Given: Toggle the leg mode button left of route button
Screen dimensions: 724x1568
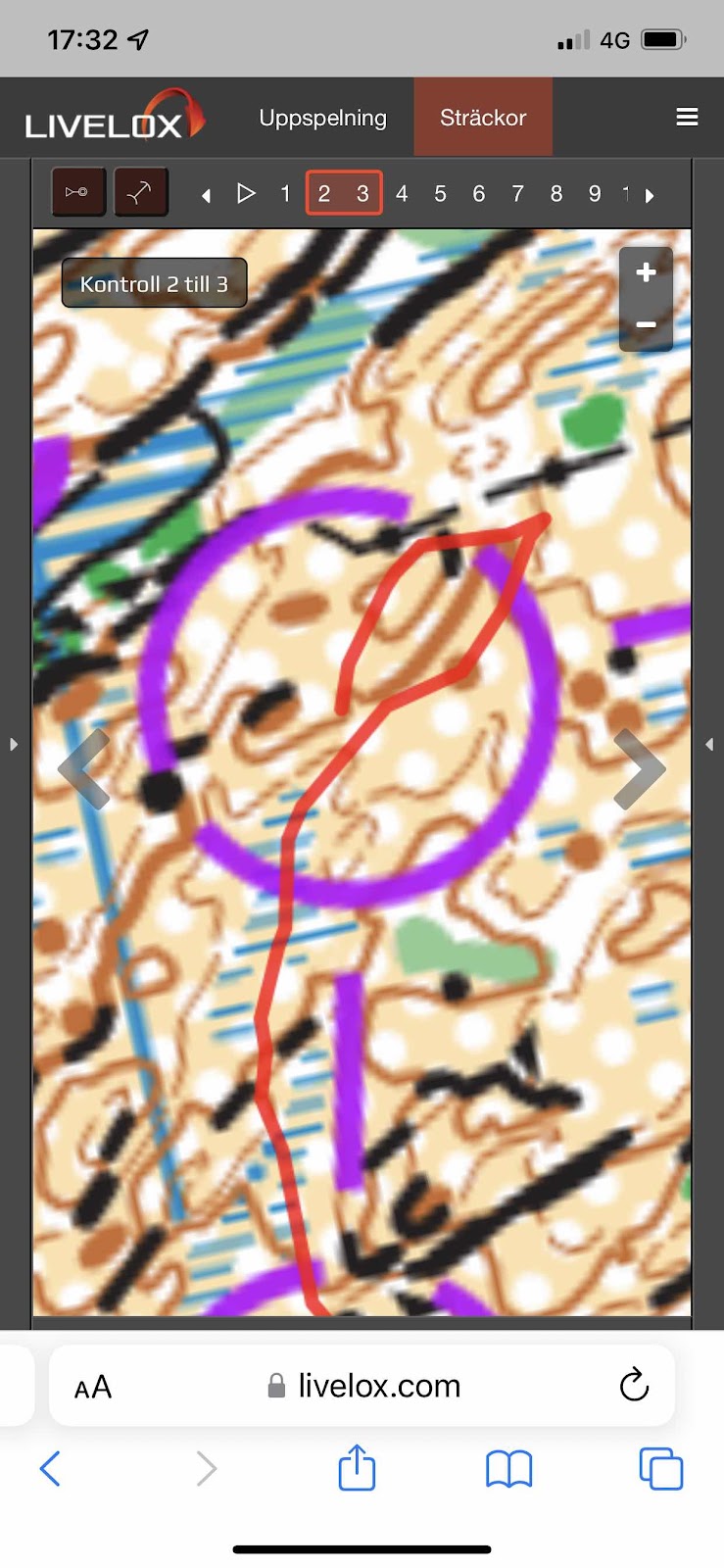Looking at the screenshot, I should coord(77,192).
